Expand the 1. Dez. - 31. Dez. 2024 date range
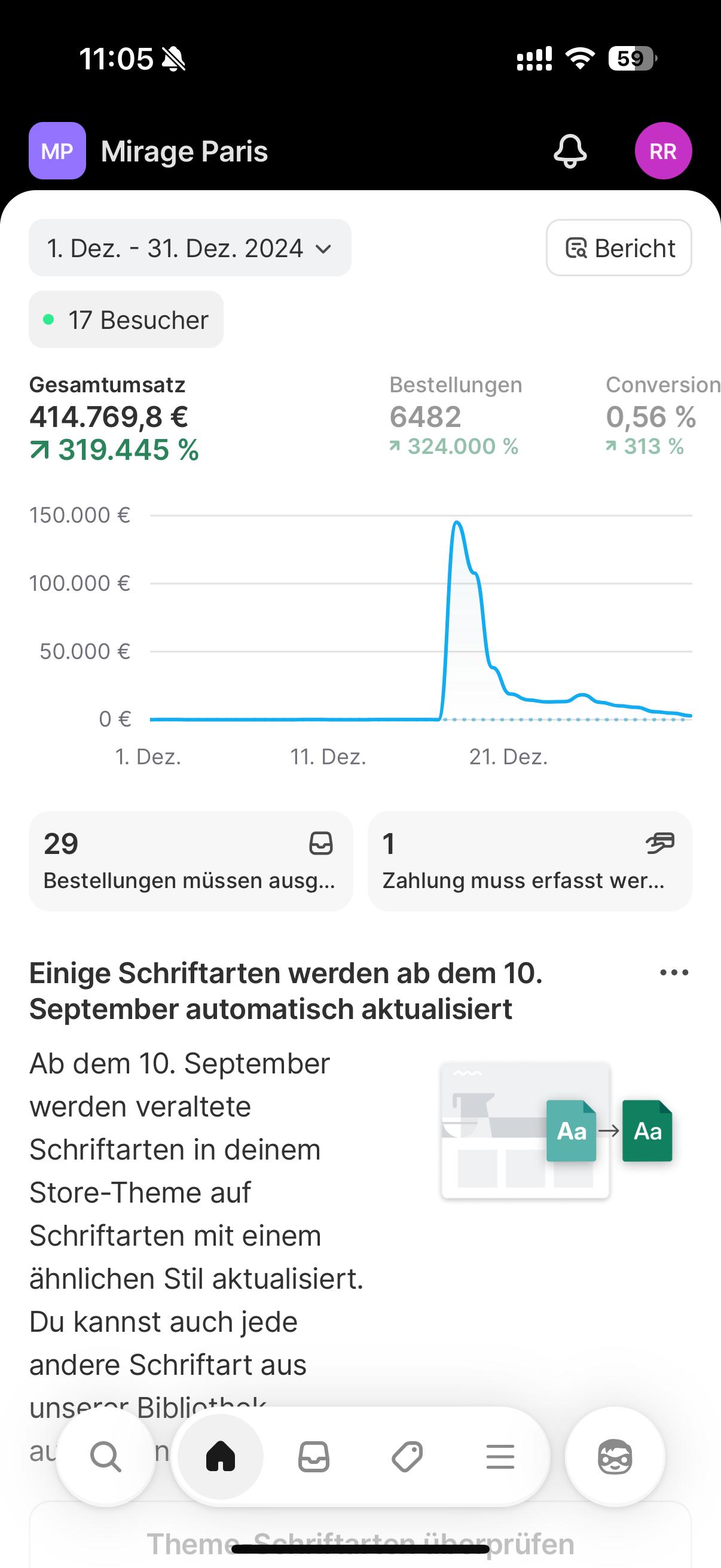Image resolution: width=721 pixels, height=1568 pixels. (190, 248)
